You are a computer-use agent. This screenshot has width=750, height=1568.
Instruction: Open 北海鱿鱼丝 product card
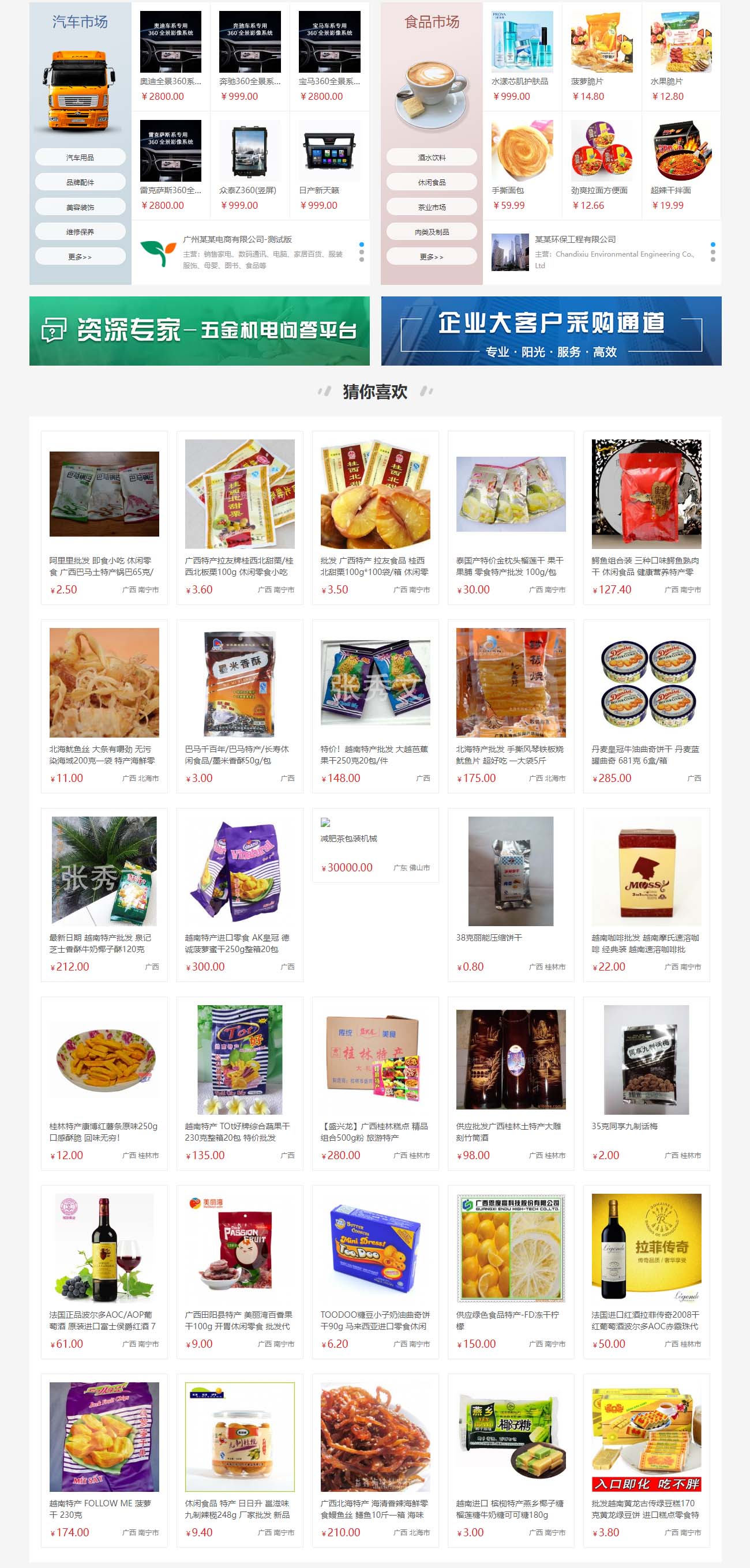tap(104, 706)
